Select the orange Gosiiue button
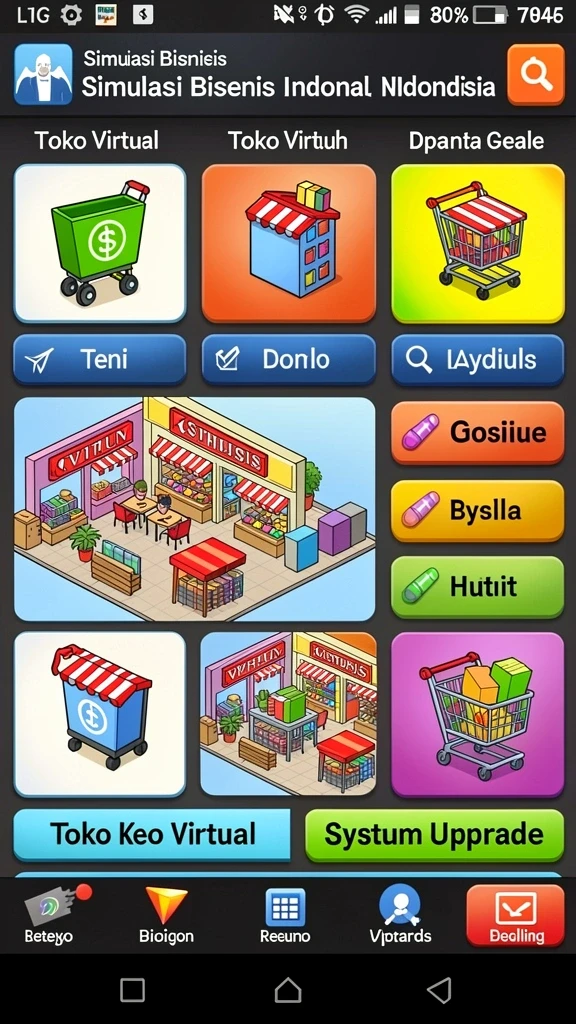Image resolution: width=576 pixels, height=1024 pixels. [477, 432]
